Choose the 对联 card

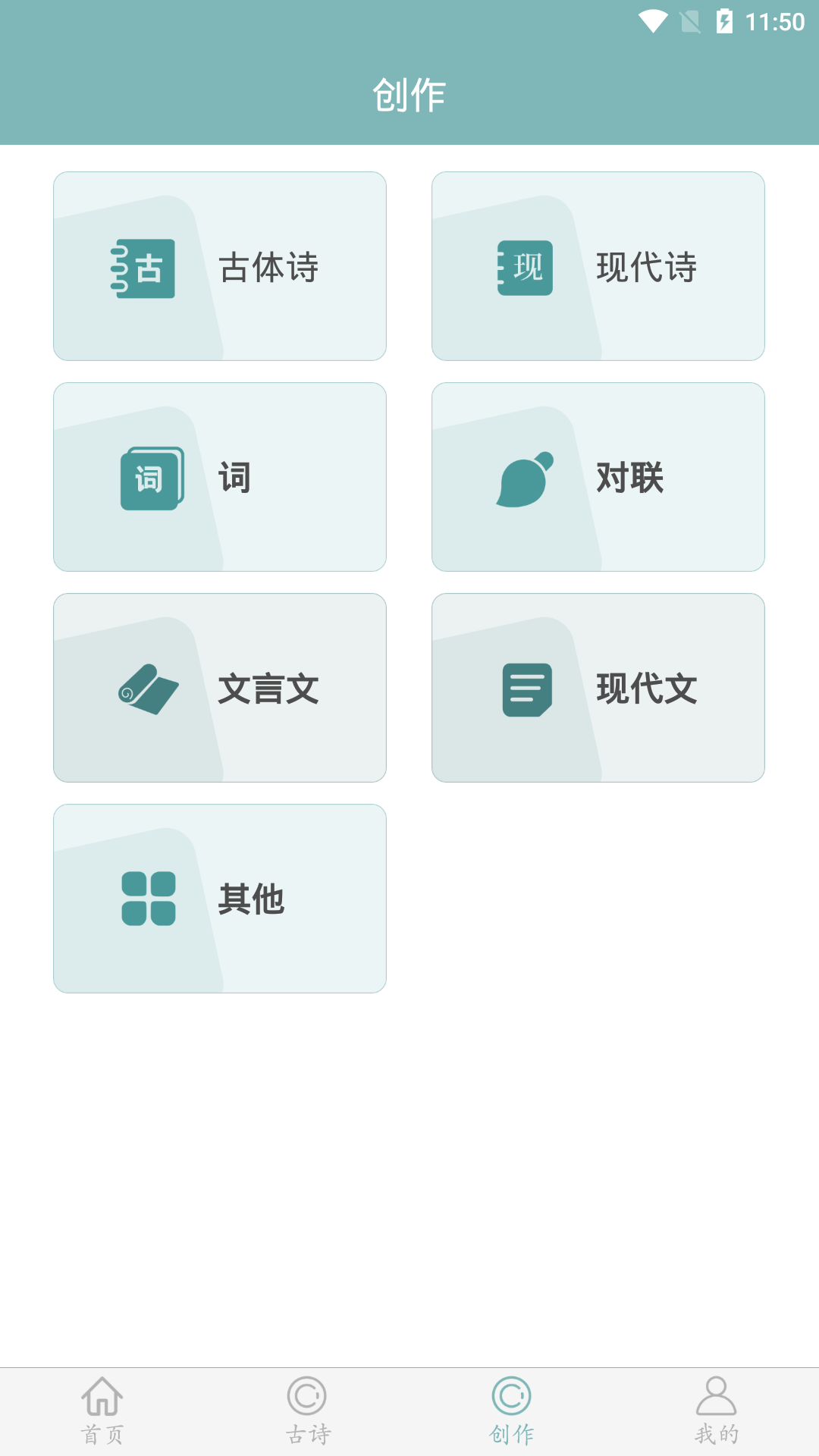[x=598, y=477]
